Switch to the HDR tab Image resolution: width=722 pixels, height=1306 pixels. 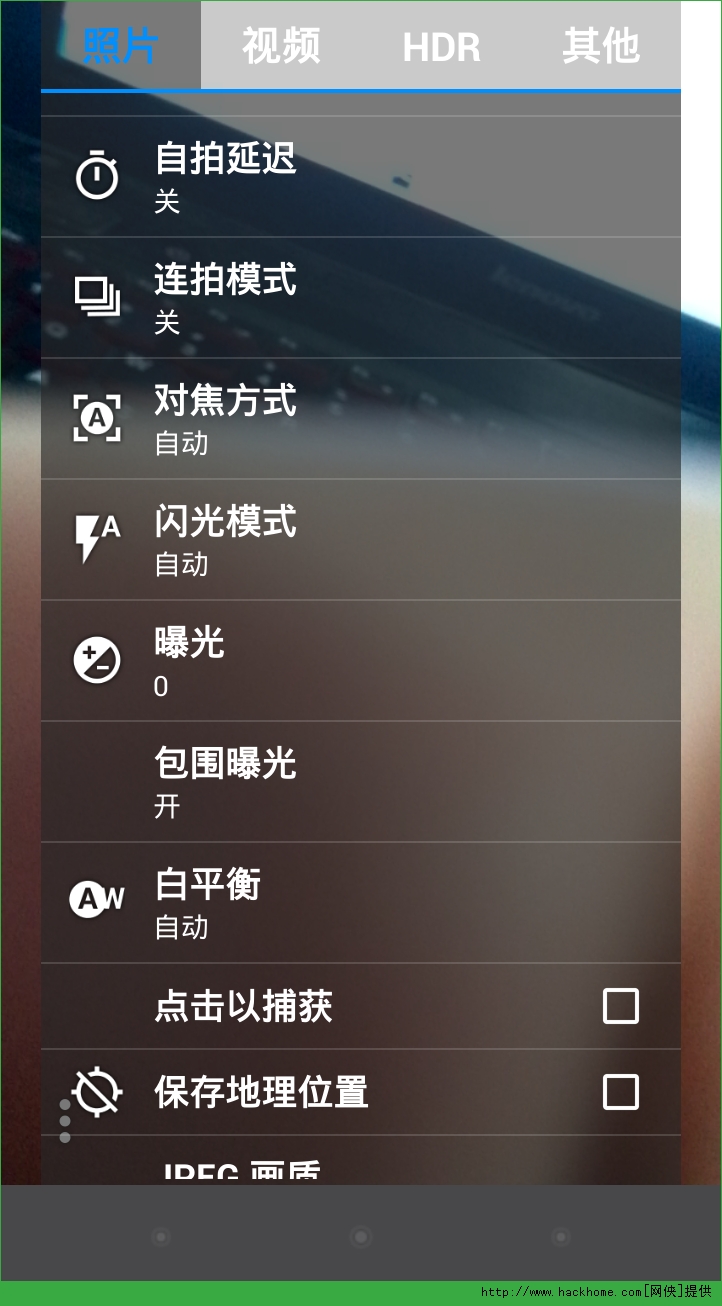pos(441,46)
